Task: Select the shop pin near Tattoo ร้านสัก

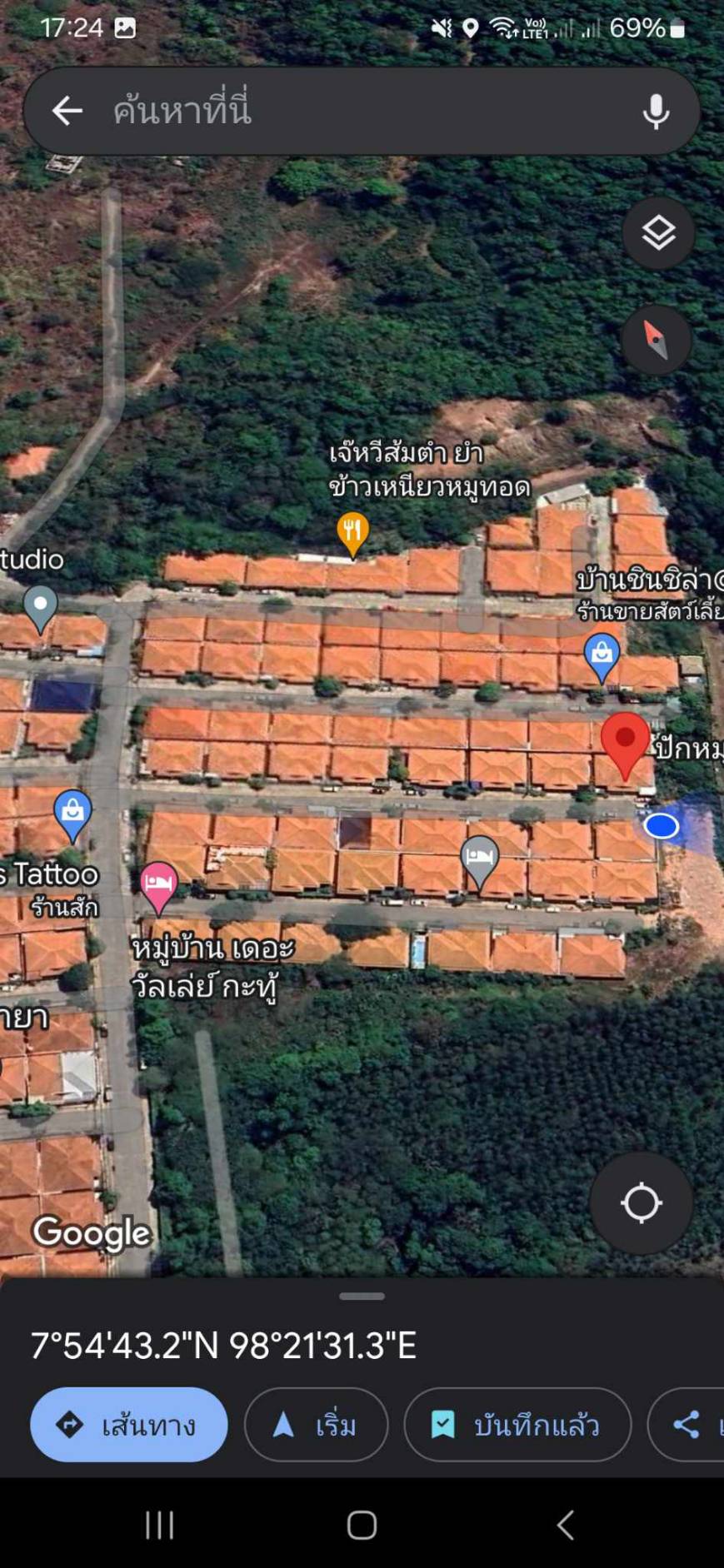Action: pyautogui.click(x=72, y=812)
